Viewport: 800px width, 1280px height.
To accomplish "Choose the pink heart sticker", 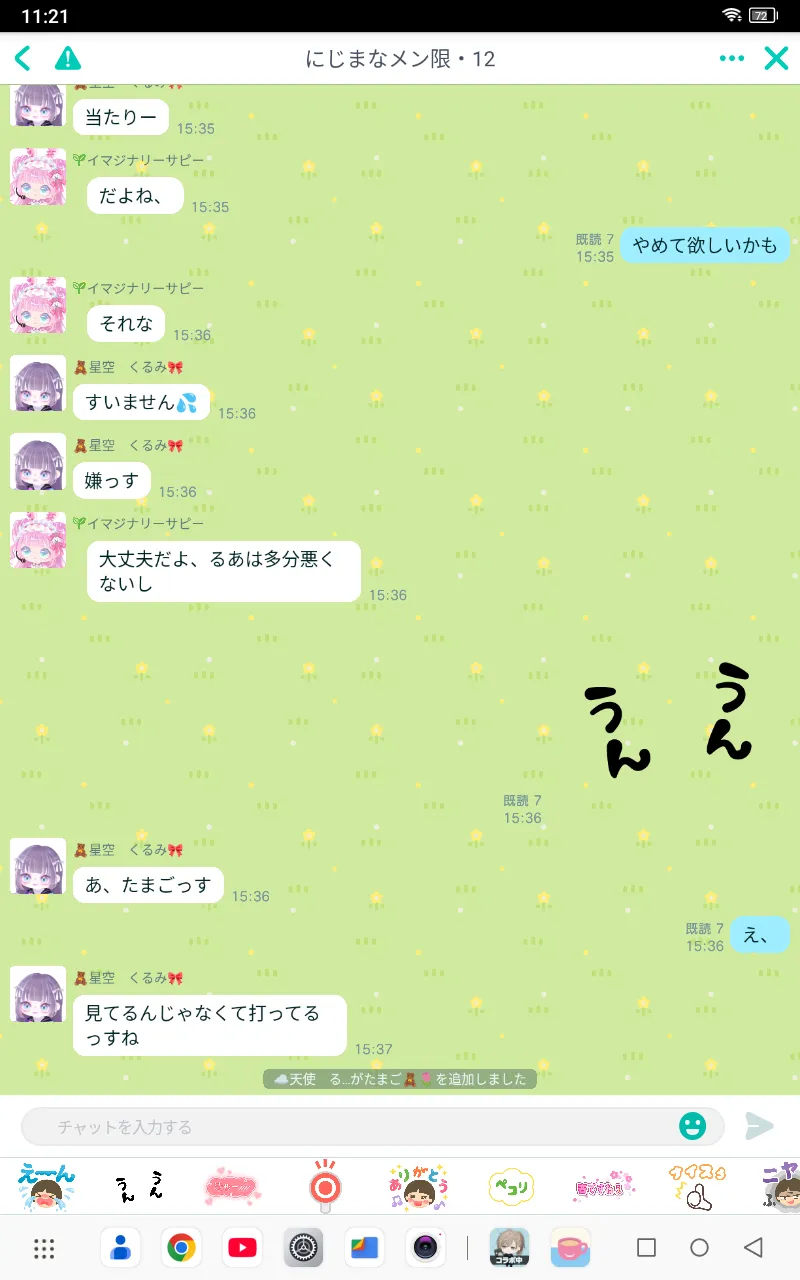I will tap(232, 1187).
